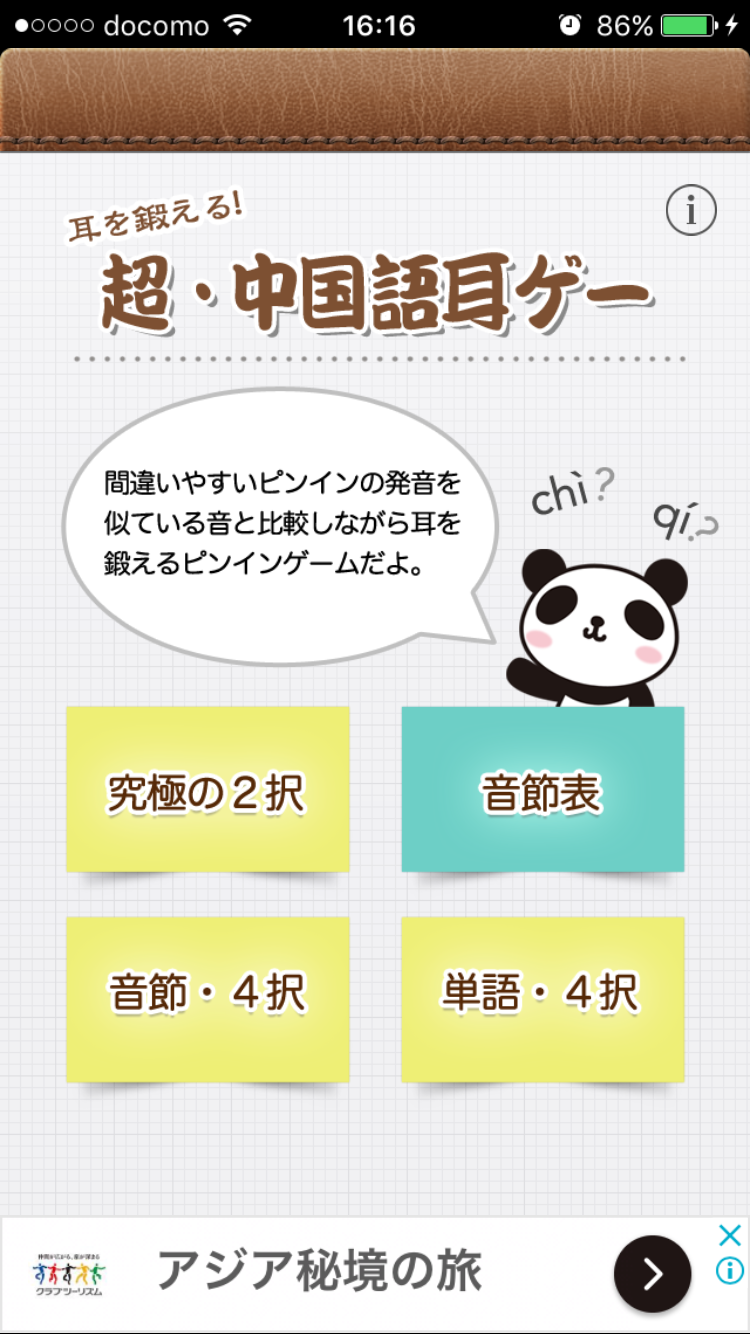Start the 究極の2択 game
Viewport: 750px width, 1334px height.
tap(208, 789)
